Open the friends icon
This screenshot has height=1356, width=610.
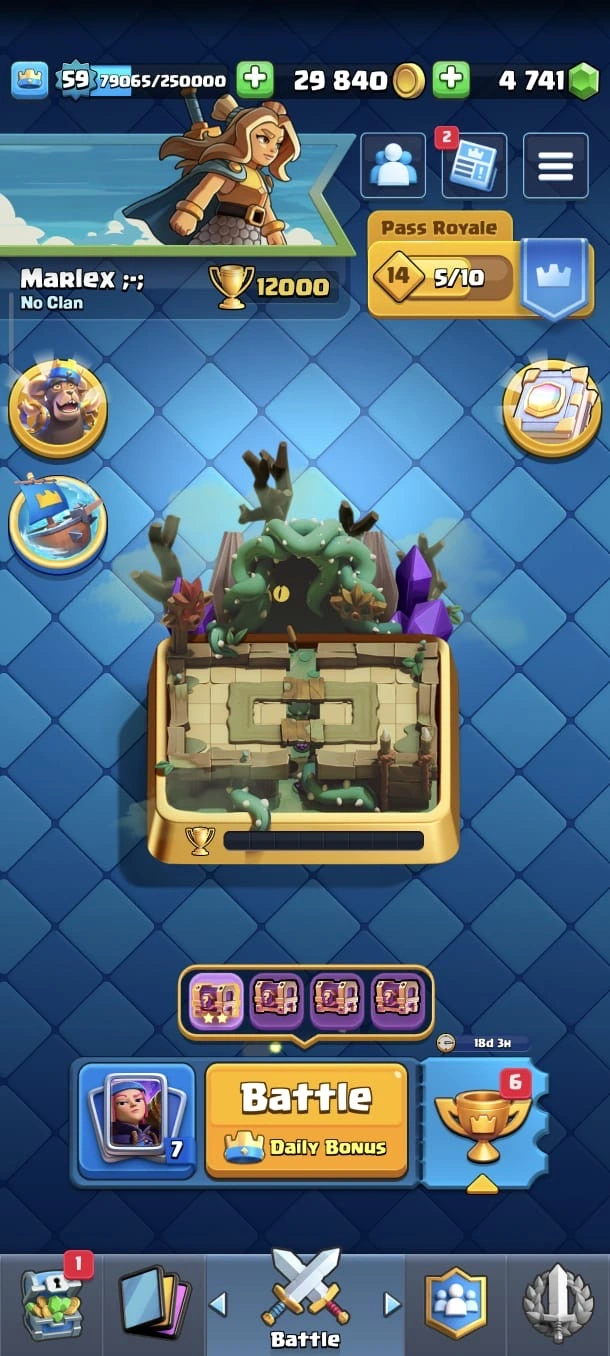392,166
